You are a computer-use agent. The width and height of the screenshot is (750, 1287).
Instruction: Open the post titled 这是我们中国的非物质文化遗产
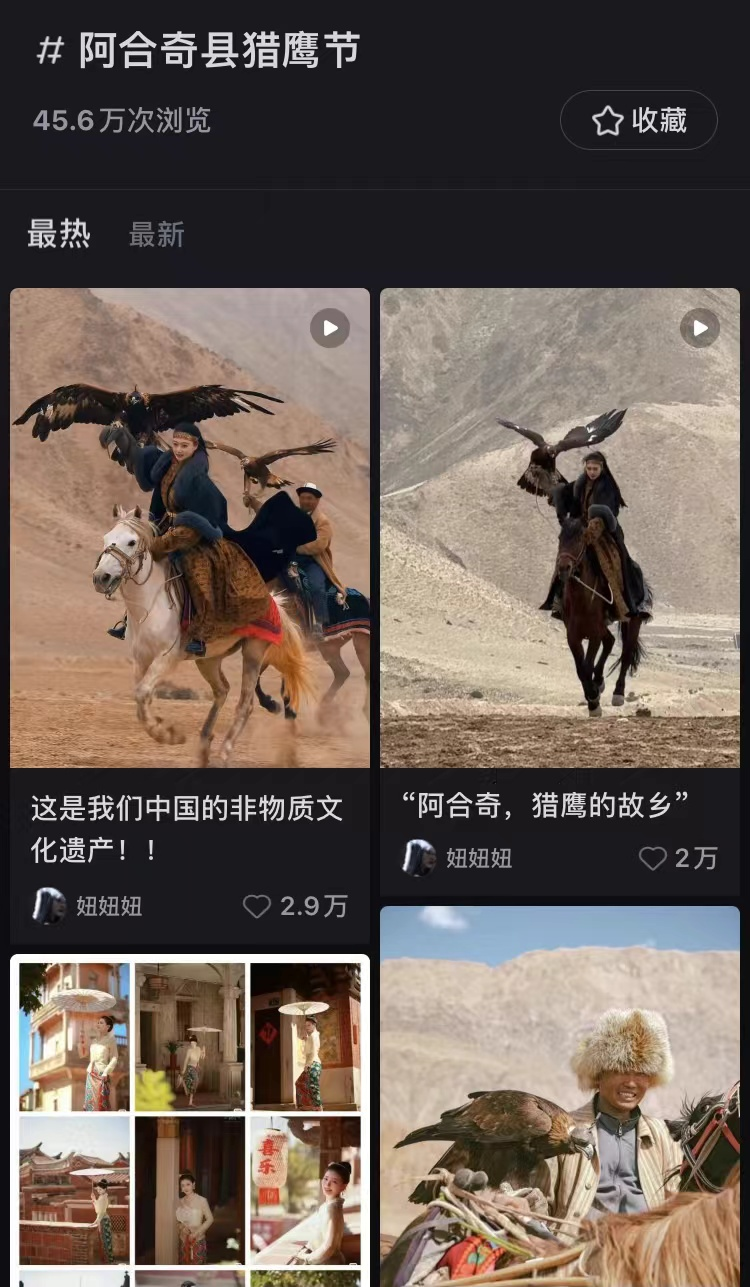tap(190, 830)
